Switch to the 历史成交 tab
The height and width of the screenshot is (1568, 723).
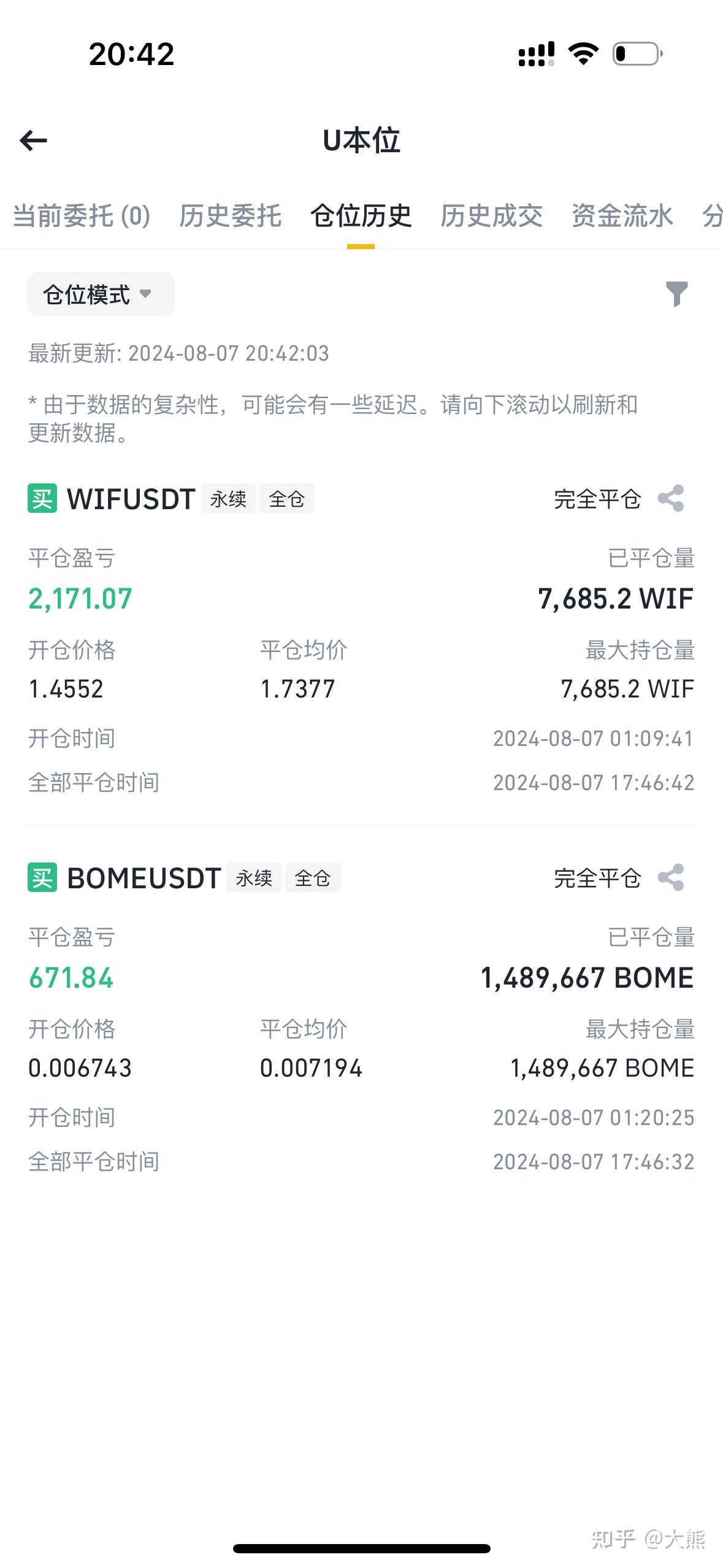[491, 216]
